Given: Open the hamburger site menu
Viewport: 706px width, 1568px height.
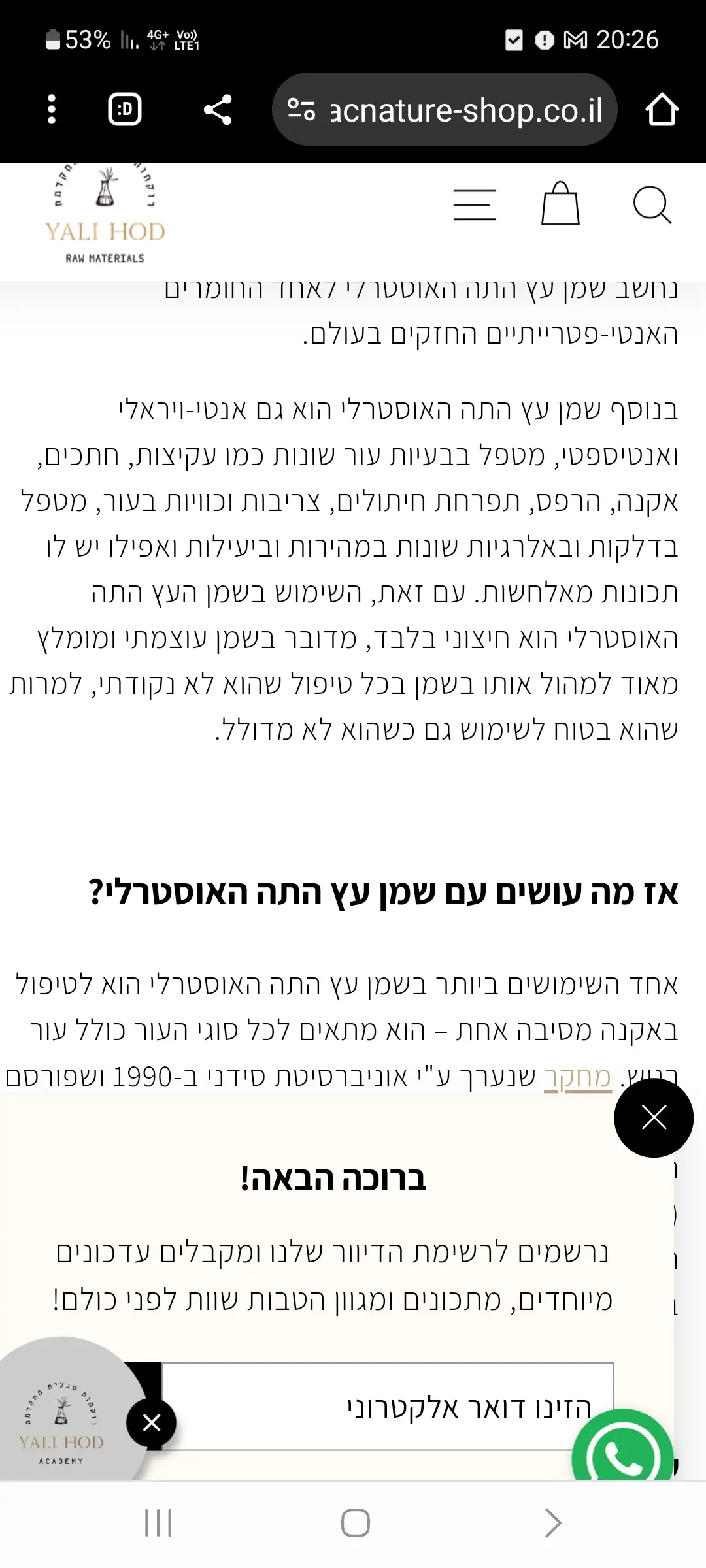Looking at the screenshot, I should (x=475, y=205).
